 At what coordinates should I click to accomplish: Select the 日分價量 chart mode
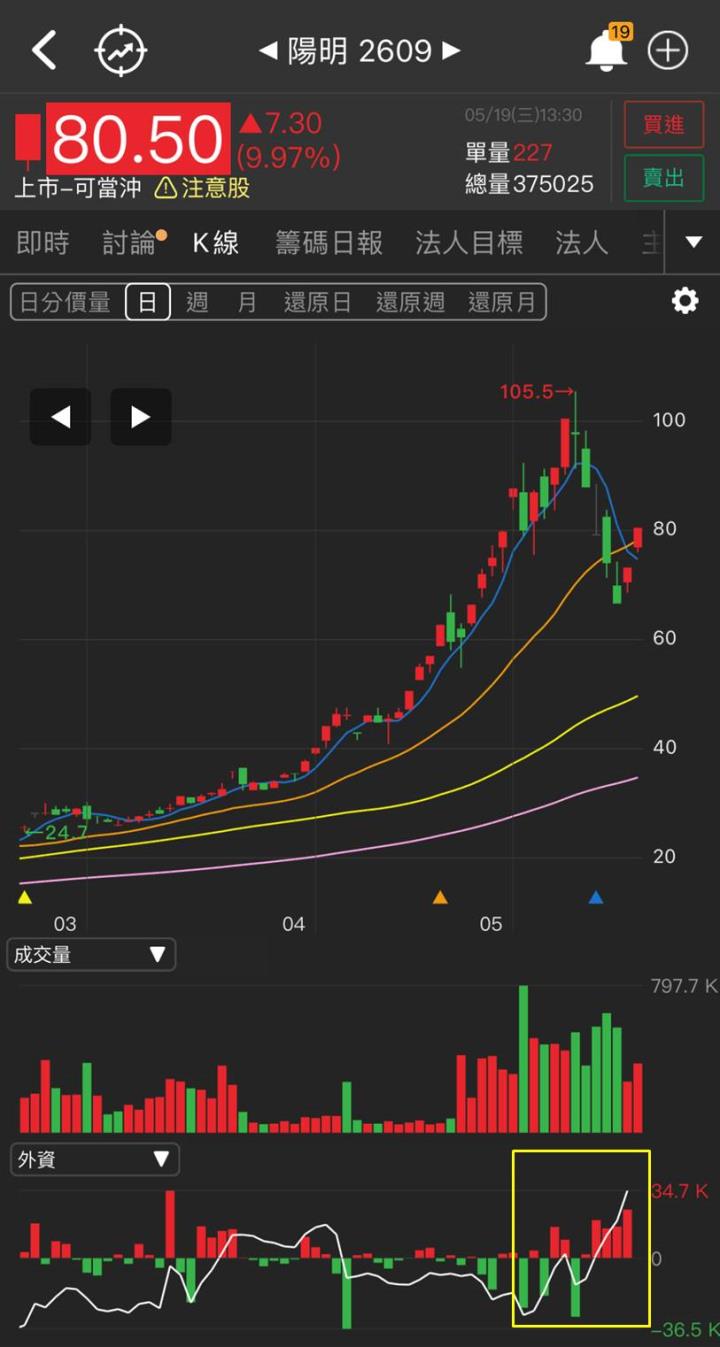pos(66,302)
